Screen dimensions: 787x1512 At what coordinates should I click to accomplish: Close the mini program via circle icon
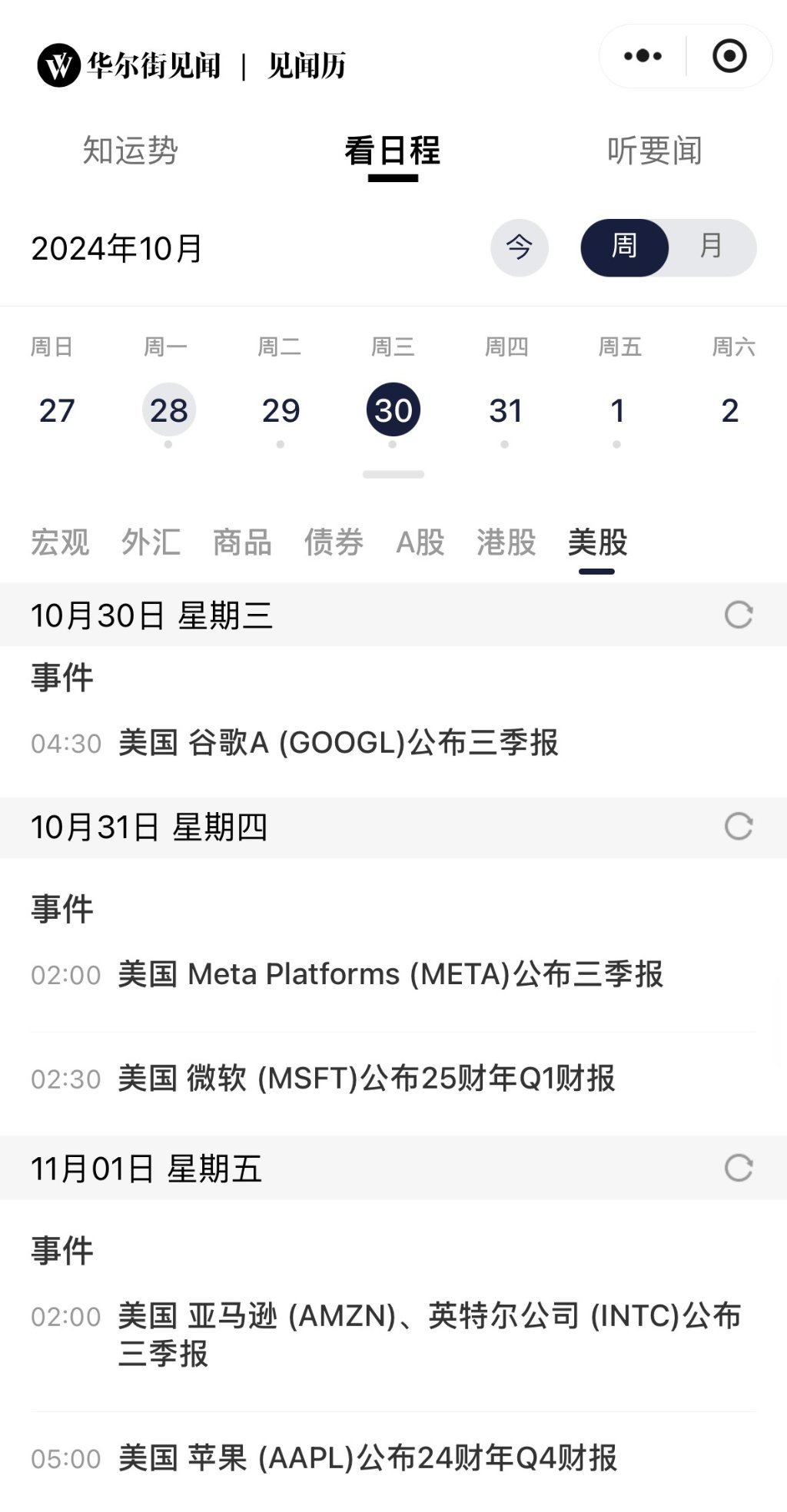point(729,56)
